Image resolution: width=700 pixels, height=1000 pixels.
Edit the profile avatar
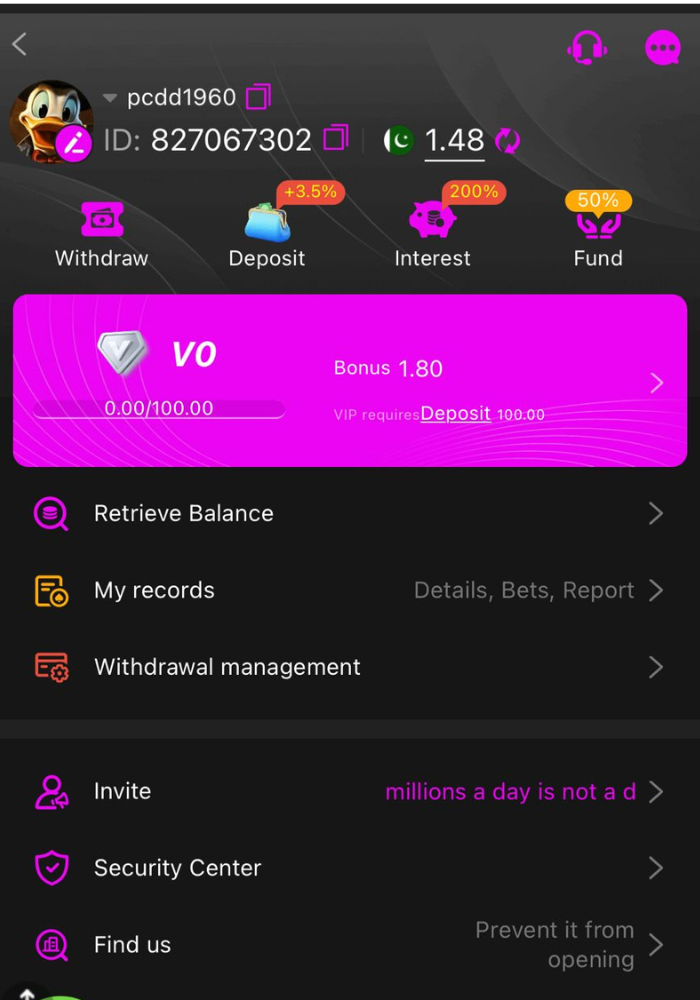pyautogui.click(x=73, y=144)
